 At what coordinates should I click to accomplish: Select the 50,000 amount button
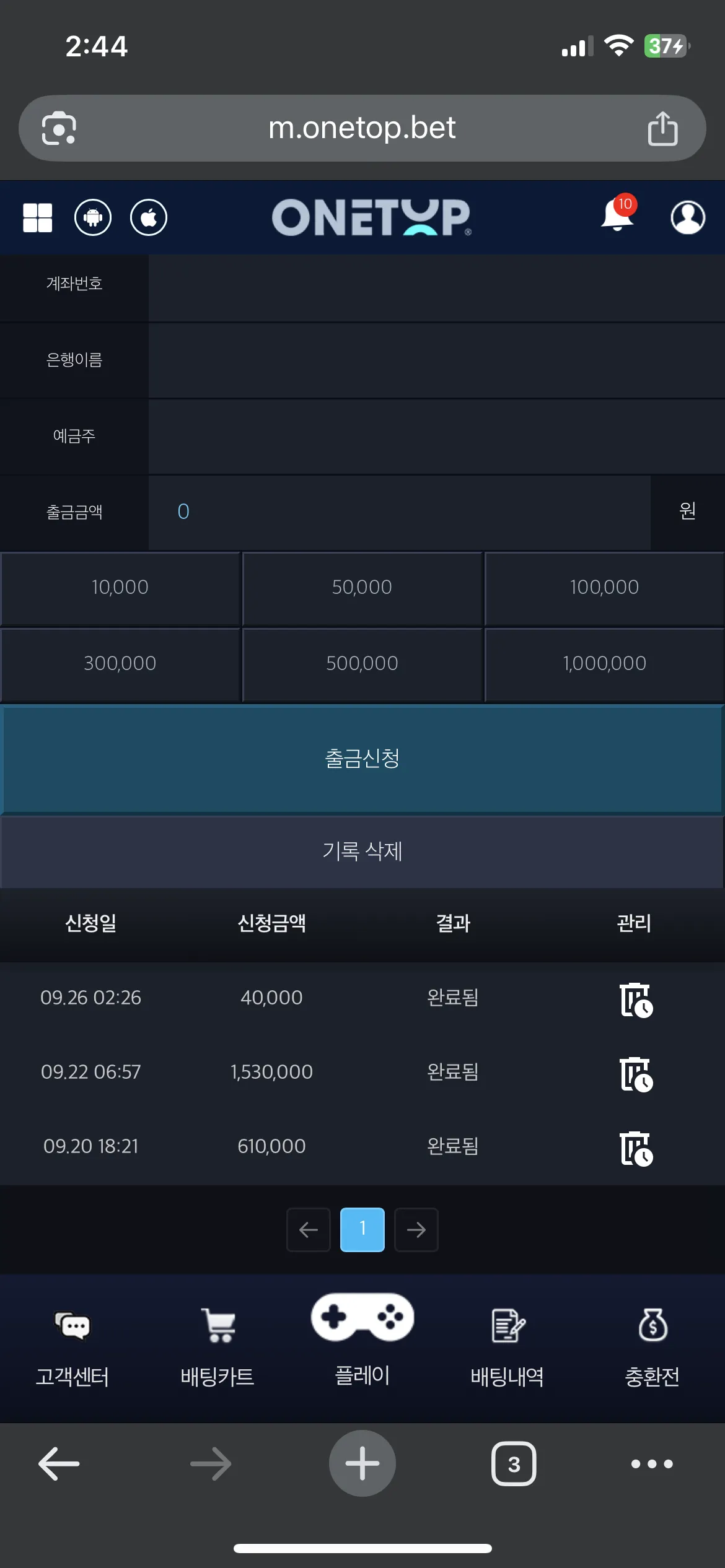click(362, 588)
